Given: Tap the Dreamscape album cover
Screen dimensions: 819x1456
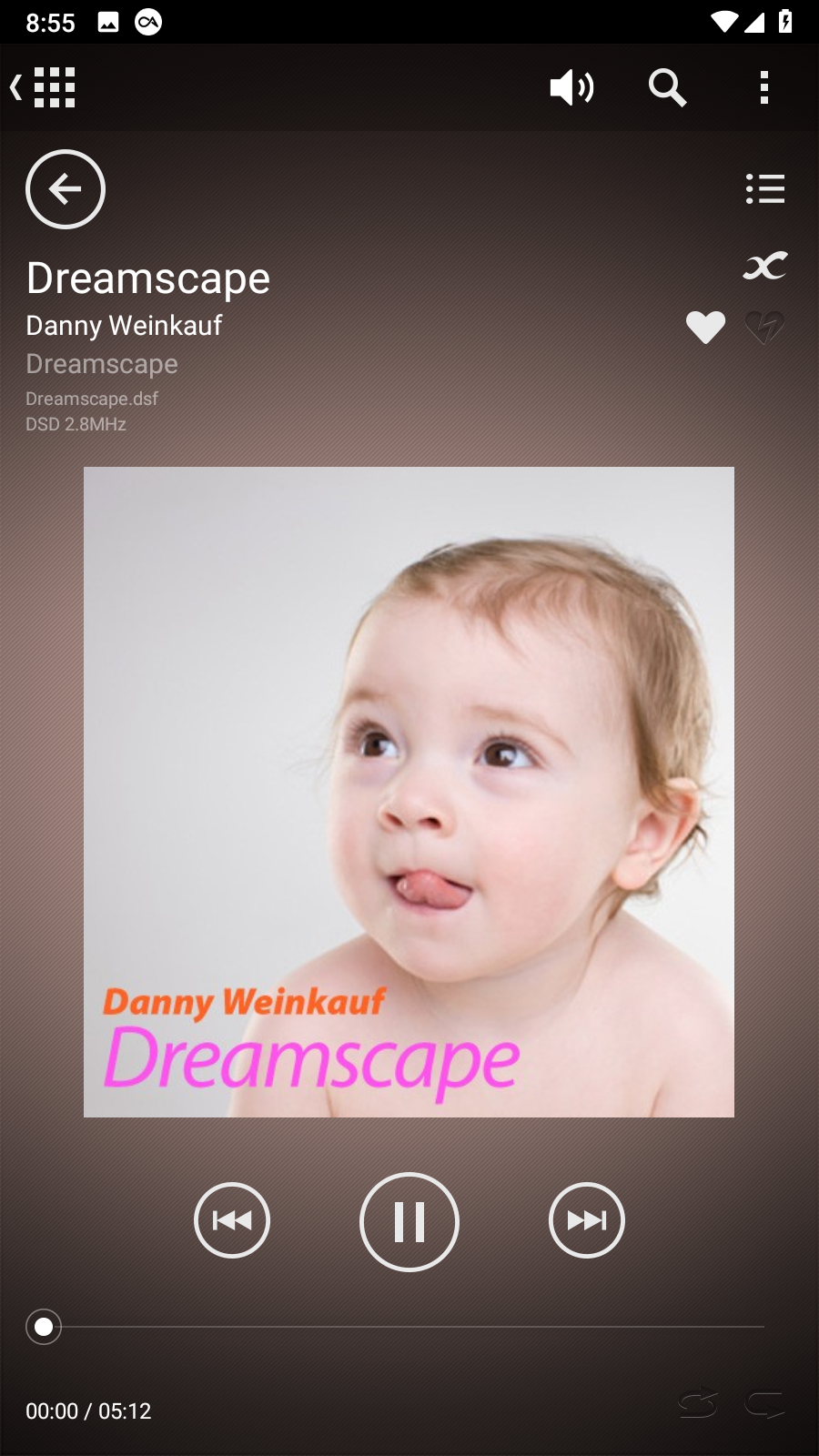Looking at the screenshot, I should 409,792.
